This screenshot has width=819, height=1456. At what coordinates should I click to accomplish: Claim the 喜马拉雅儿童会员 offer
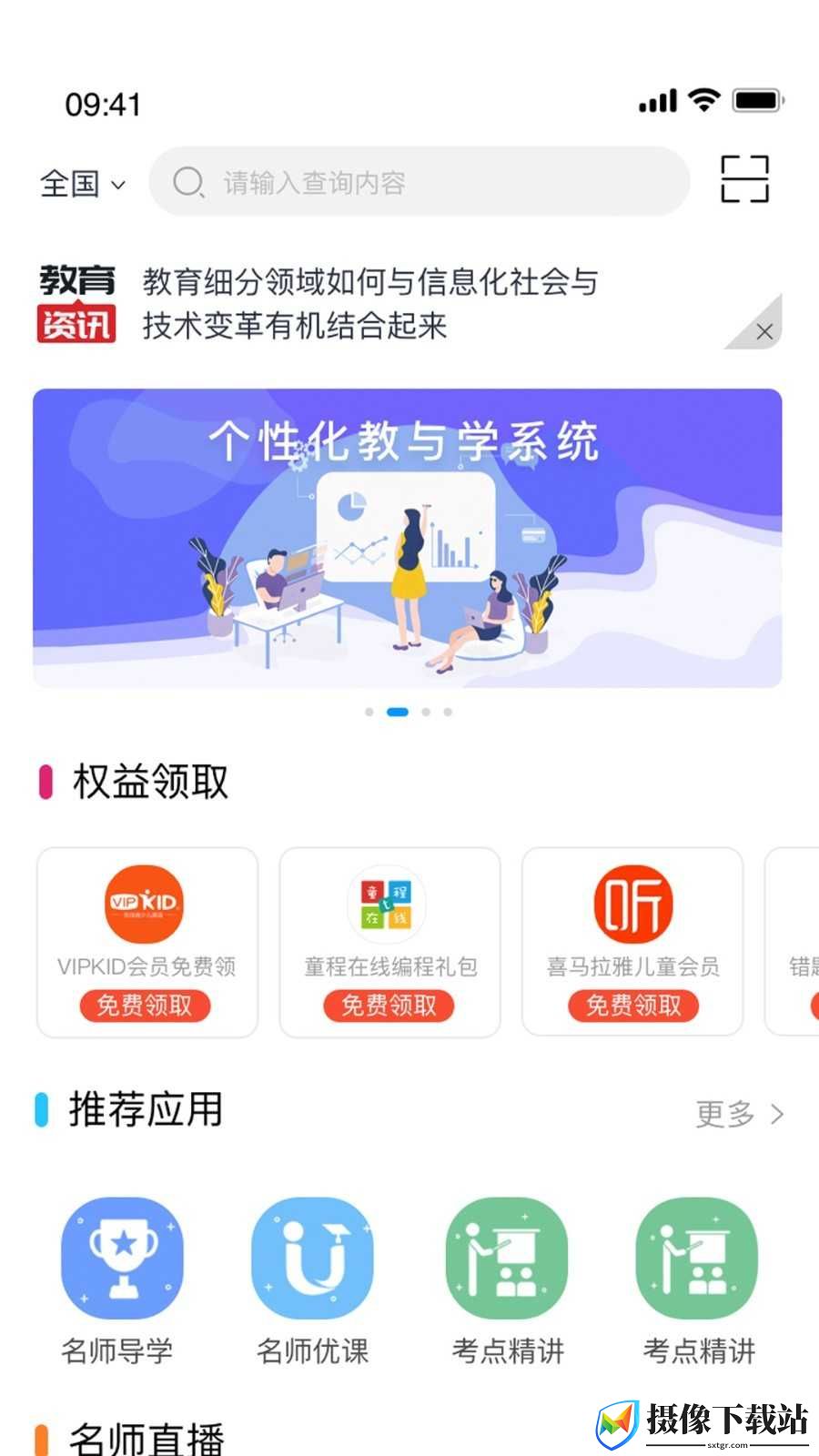(x=633, y=1006)
